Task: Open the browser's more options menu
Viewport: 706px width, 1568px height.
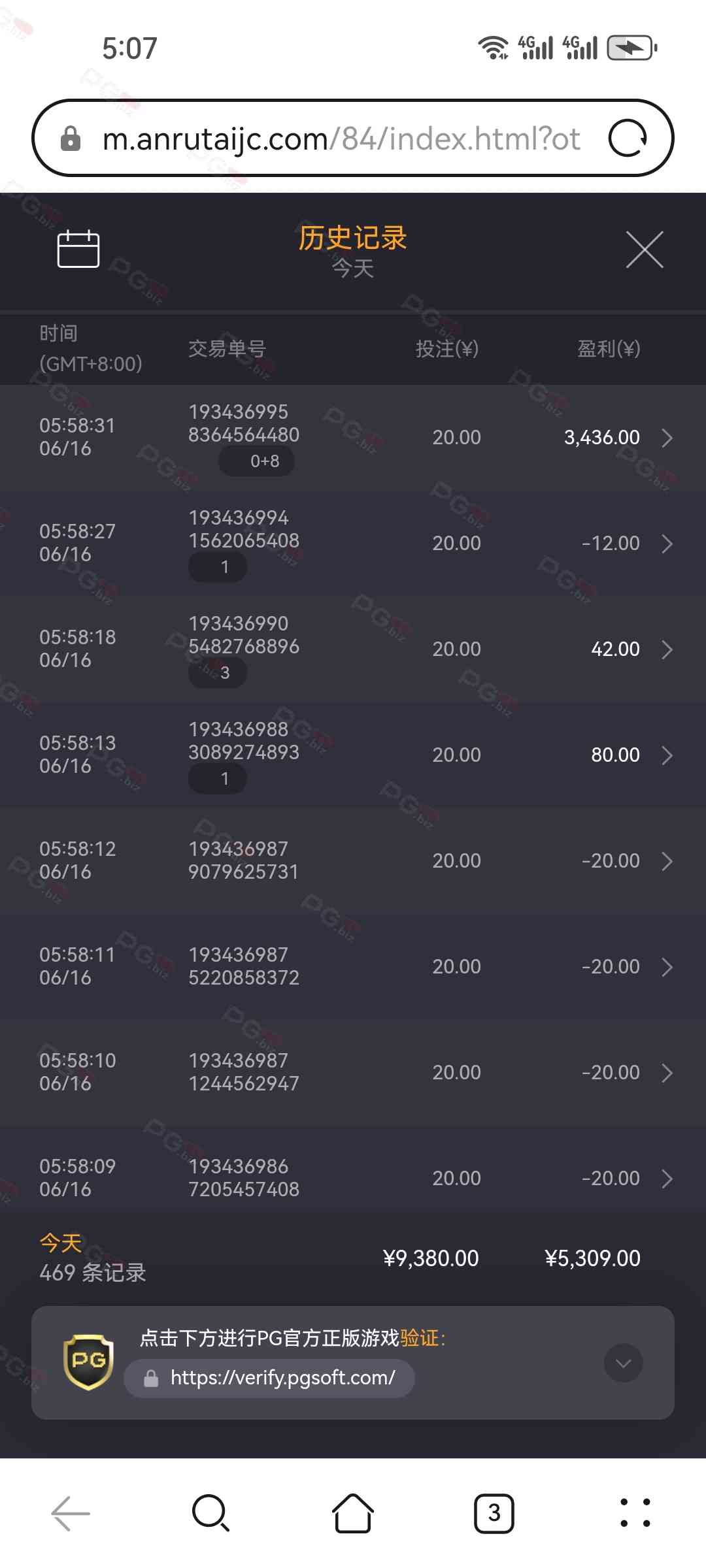Action: (635, 1513)
